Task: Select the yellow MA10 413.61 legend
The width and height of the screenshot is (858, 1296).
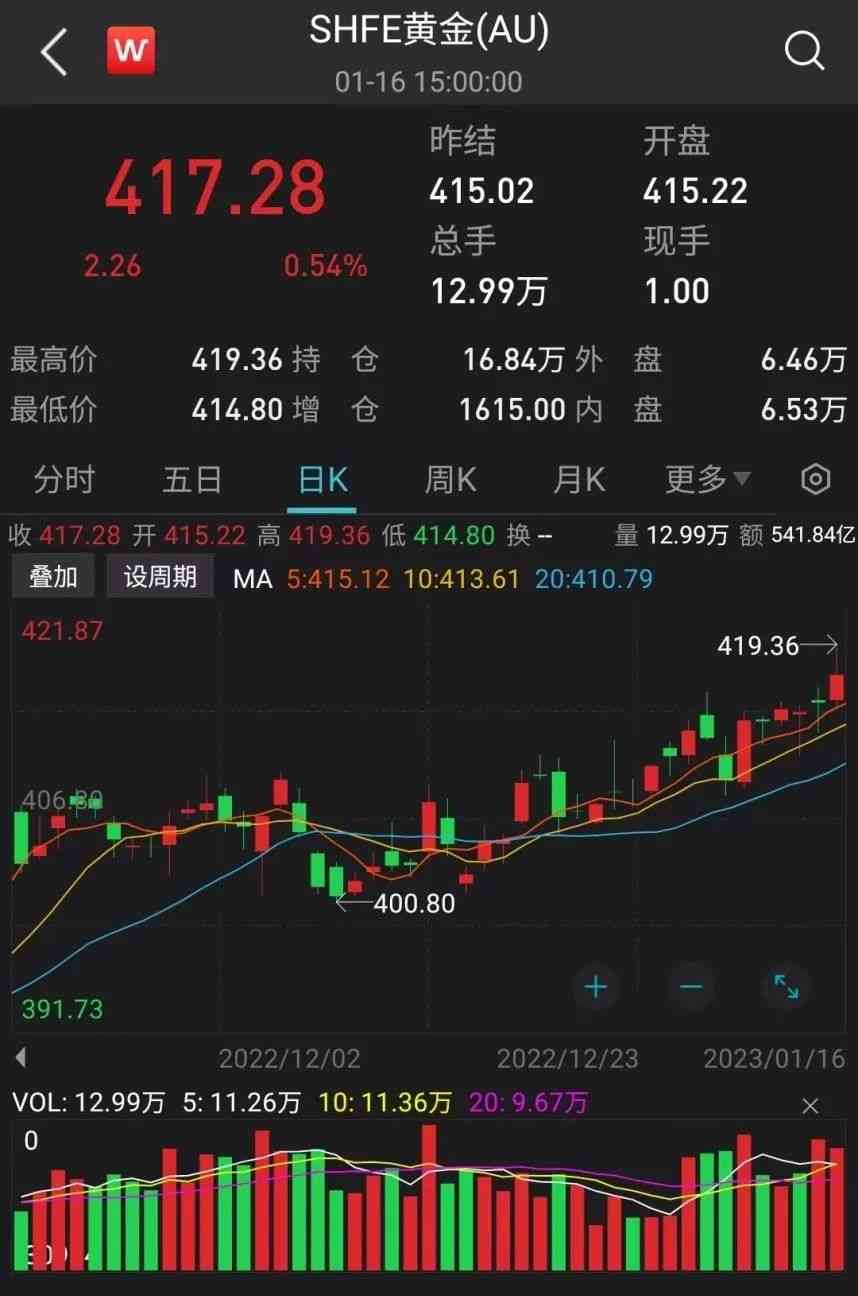Action: click(462, 578)
